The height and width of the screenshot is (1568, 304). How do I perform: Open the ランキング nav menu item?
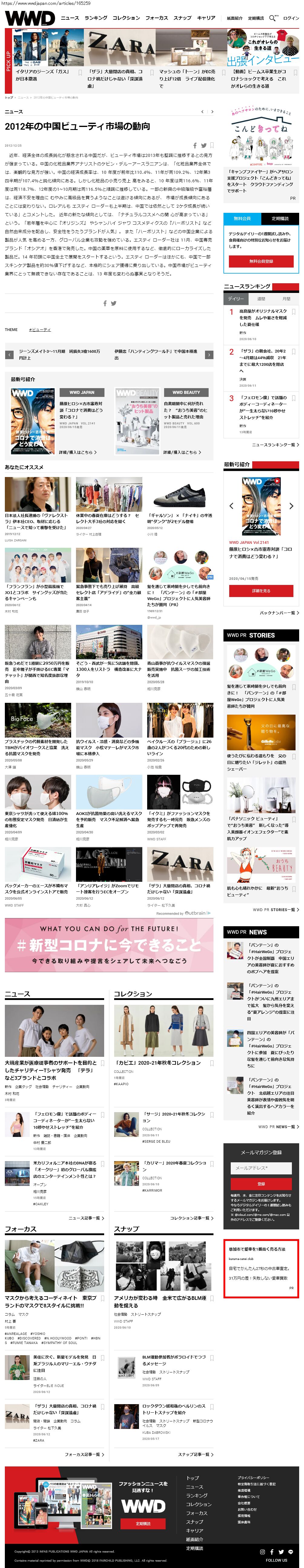pos(95,18)
